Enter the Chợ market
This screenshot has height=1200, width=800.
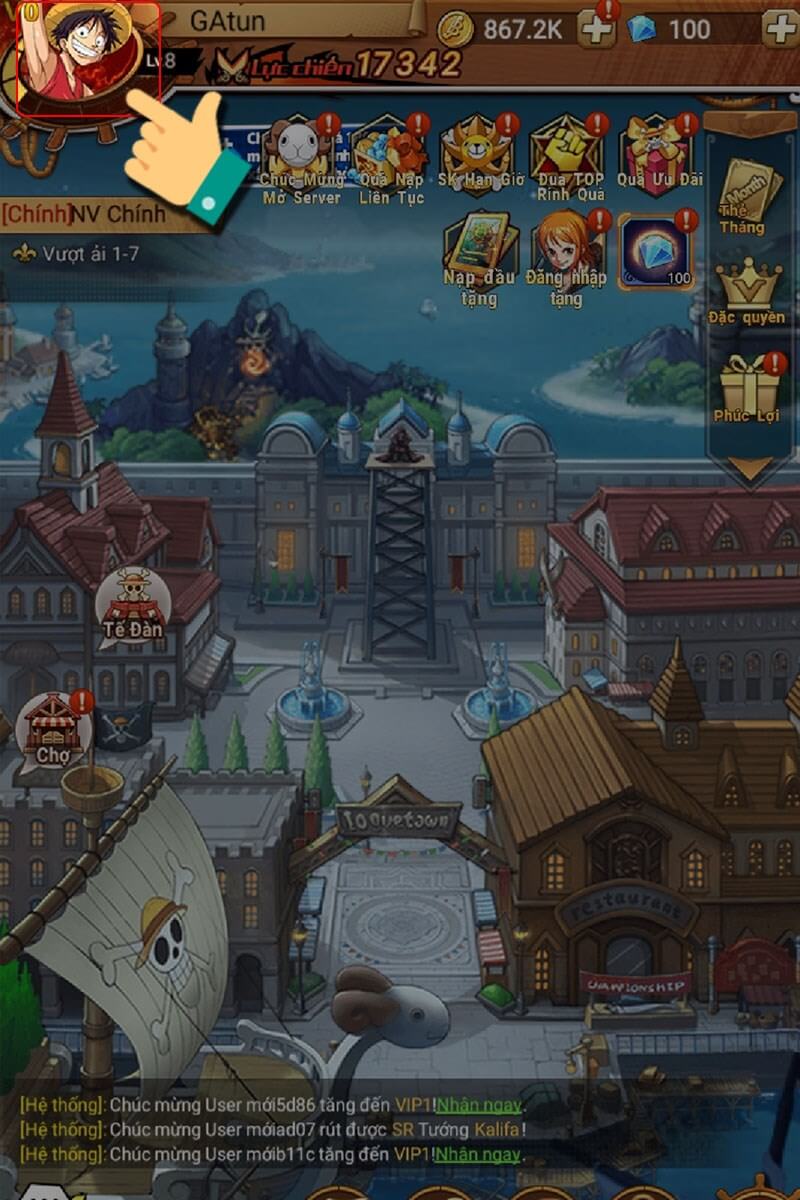[53, 727]
